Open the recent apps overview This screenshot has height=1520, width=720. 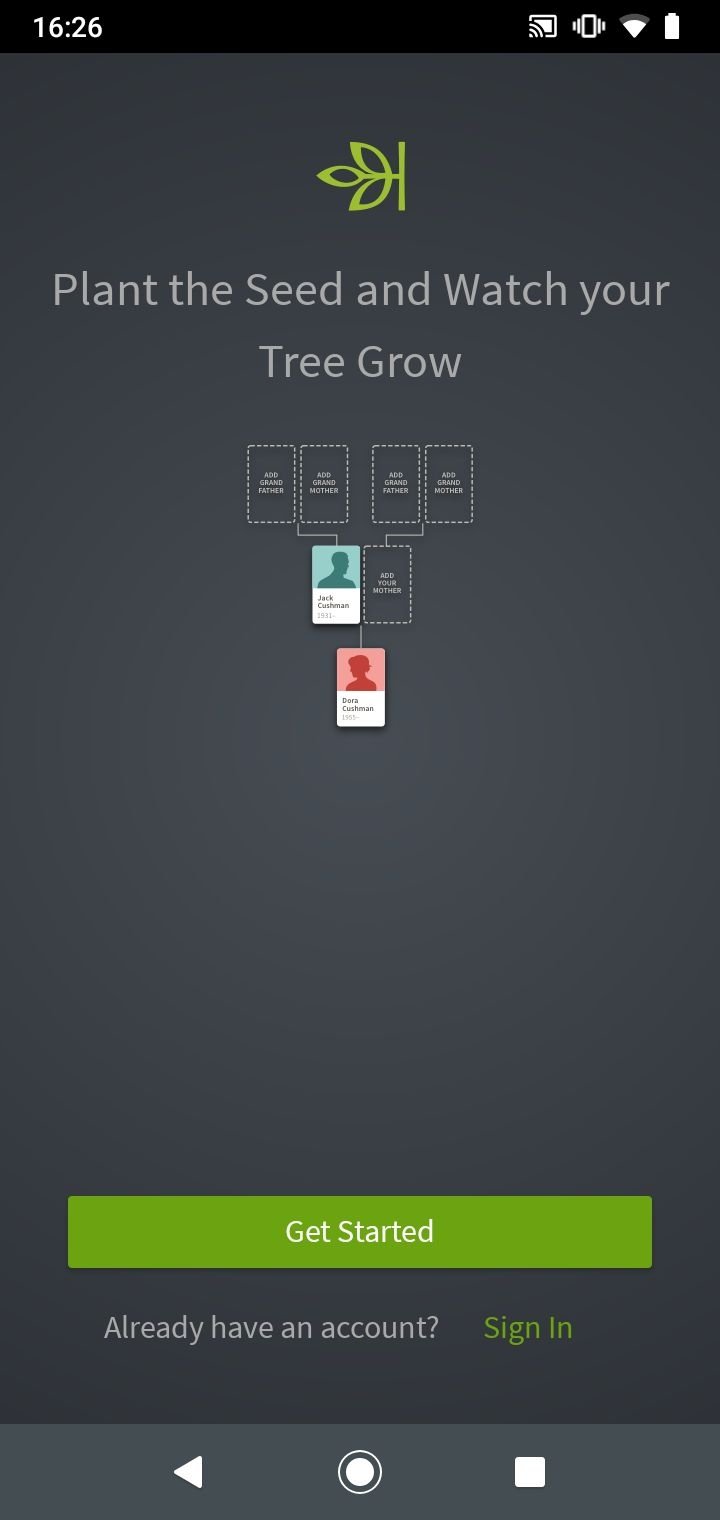530,1472
